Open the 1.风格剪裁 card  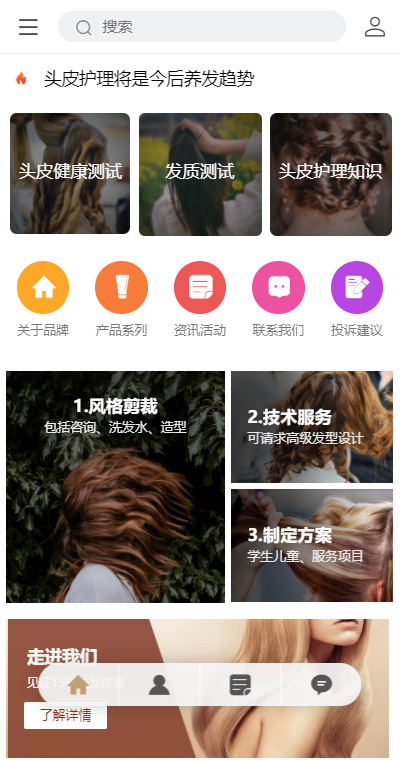115,487
